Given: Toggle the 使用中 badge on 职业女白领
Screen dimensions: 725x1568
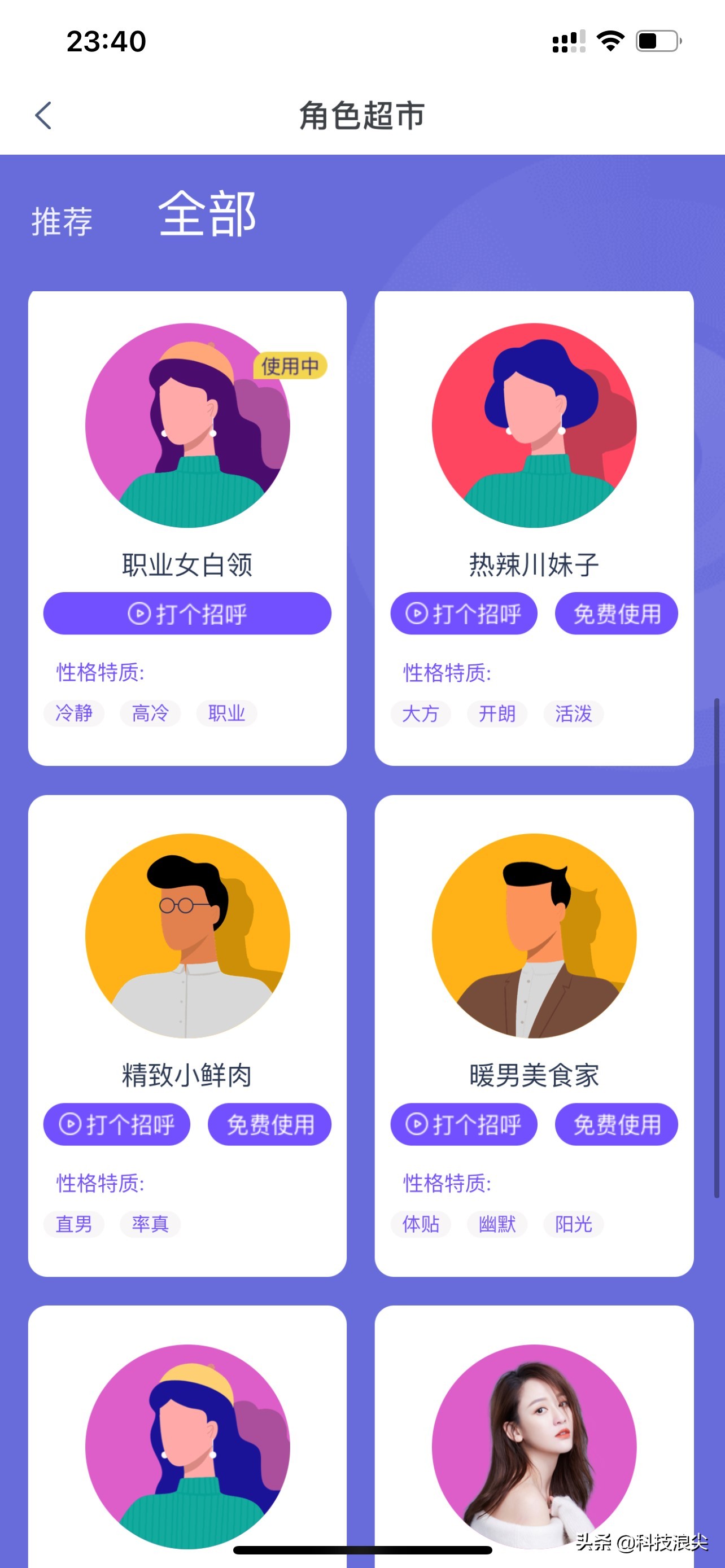Looking at the screenshot, I should (x=291, y=366).
